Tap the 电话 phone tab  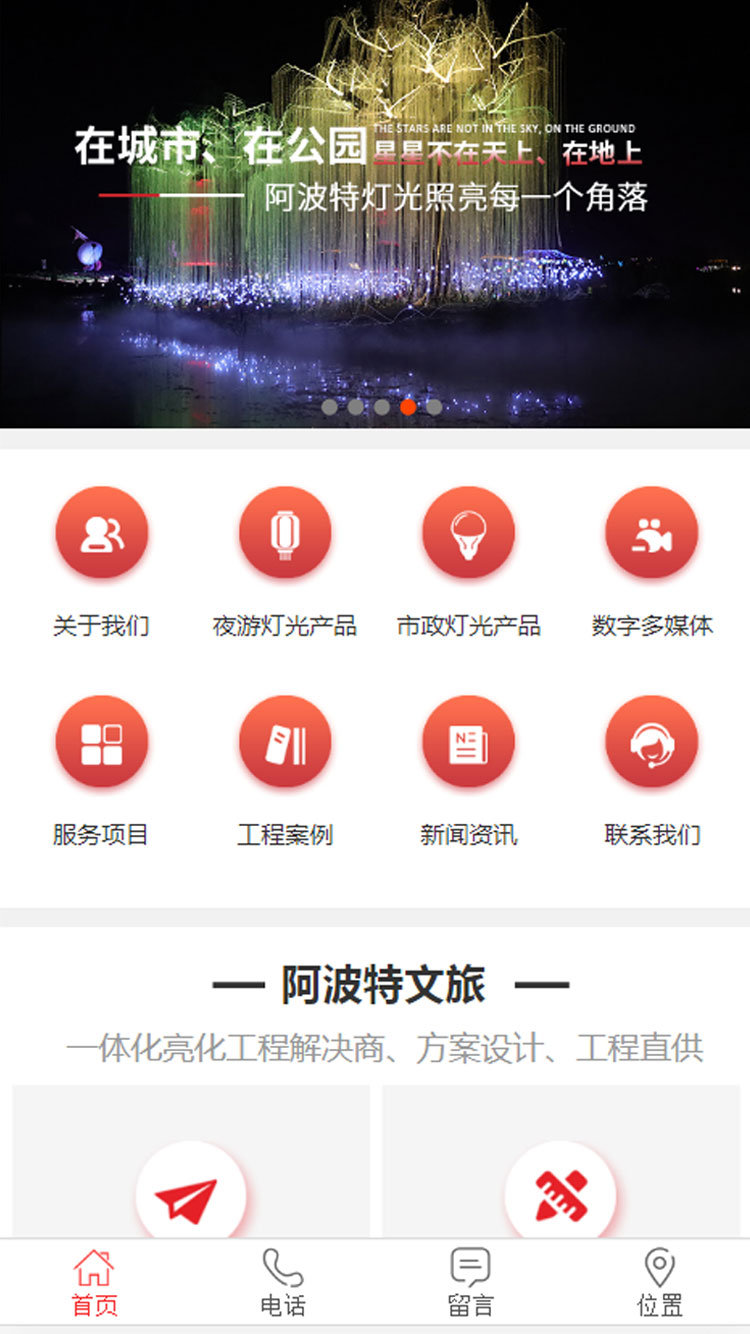click(x=282, y=1283)
